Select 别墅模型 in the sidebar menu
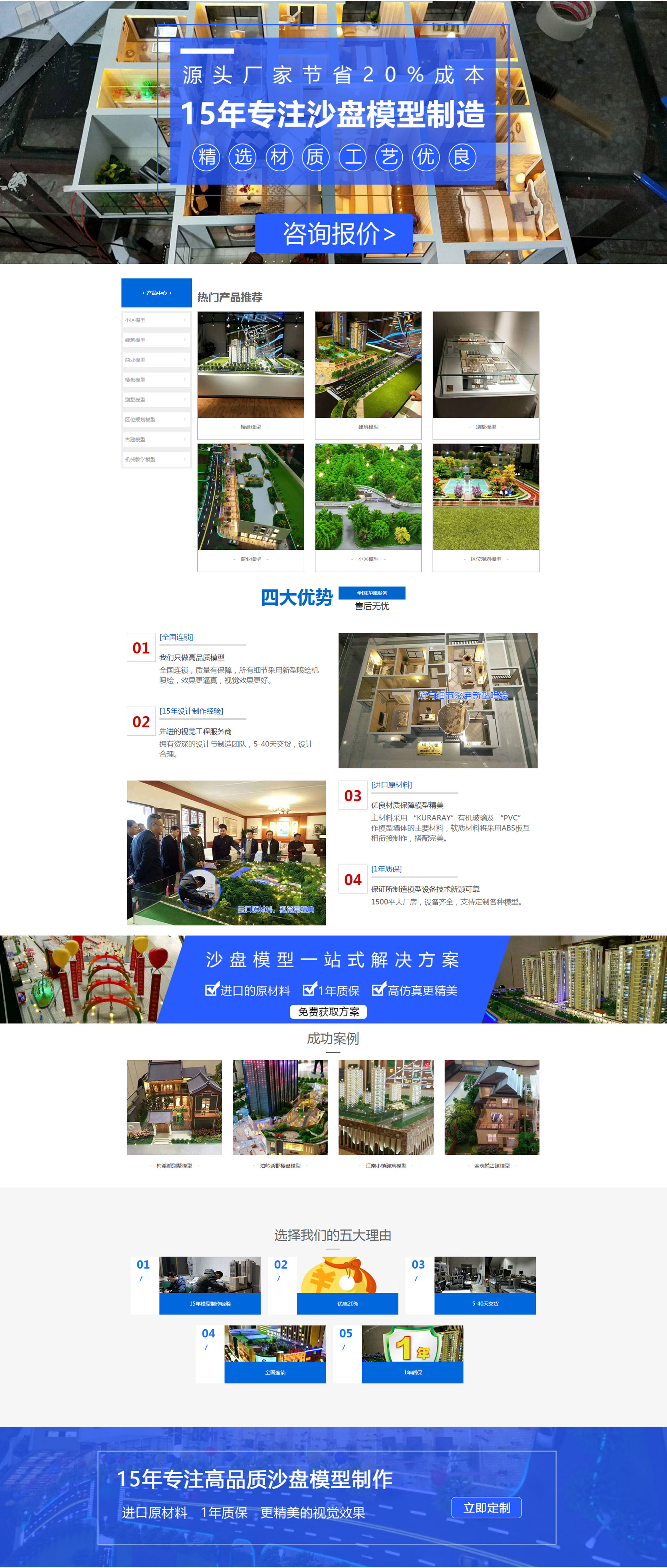This screenshot has height=1568, width=667. [156, 399]
